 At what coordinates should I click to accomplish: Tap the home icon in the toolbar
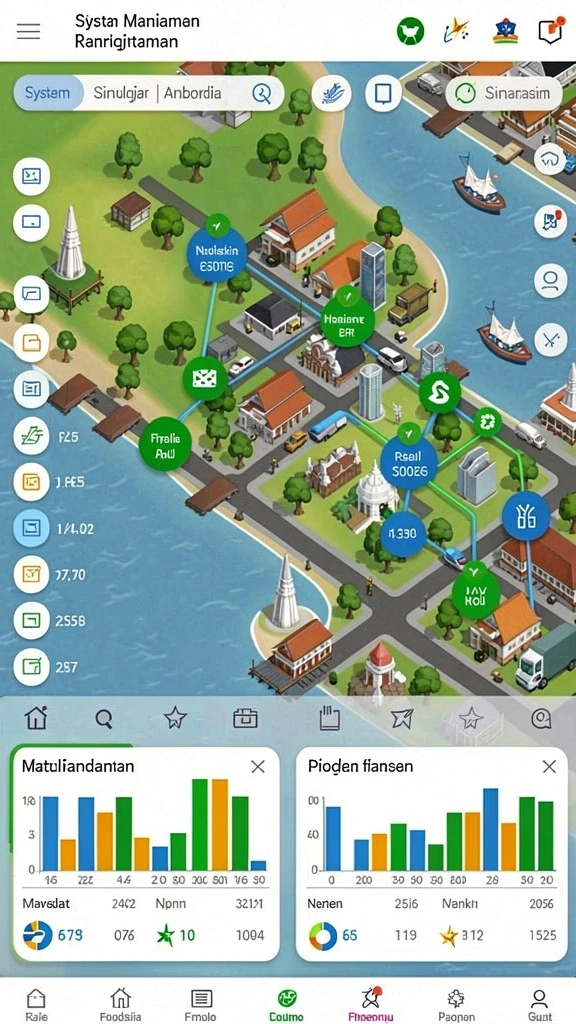coord(36,718)
